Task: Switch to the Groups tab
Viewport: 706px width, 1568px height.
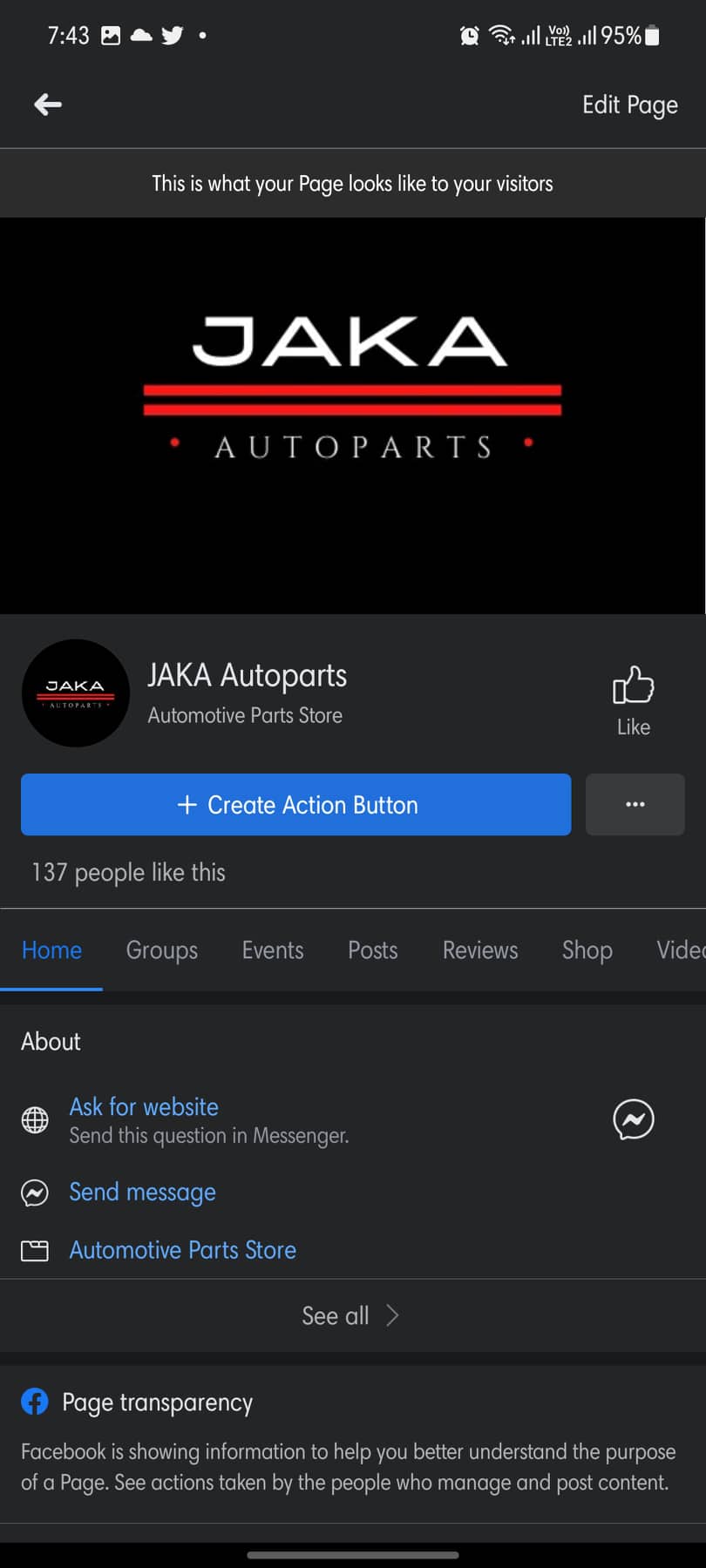Action: pyautogui.click(x=161, y=950)
